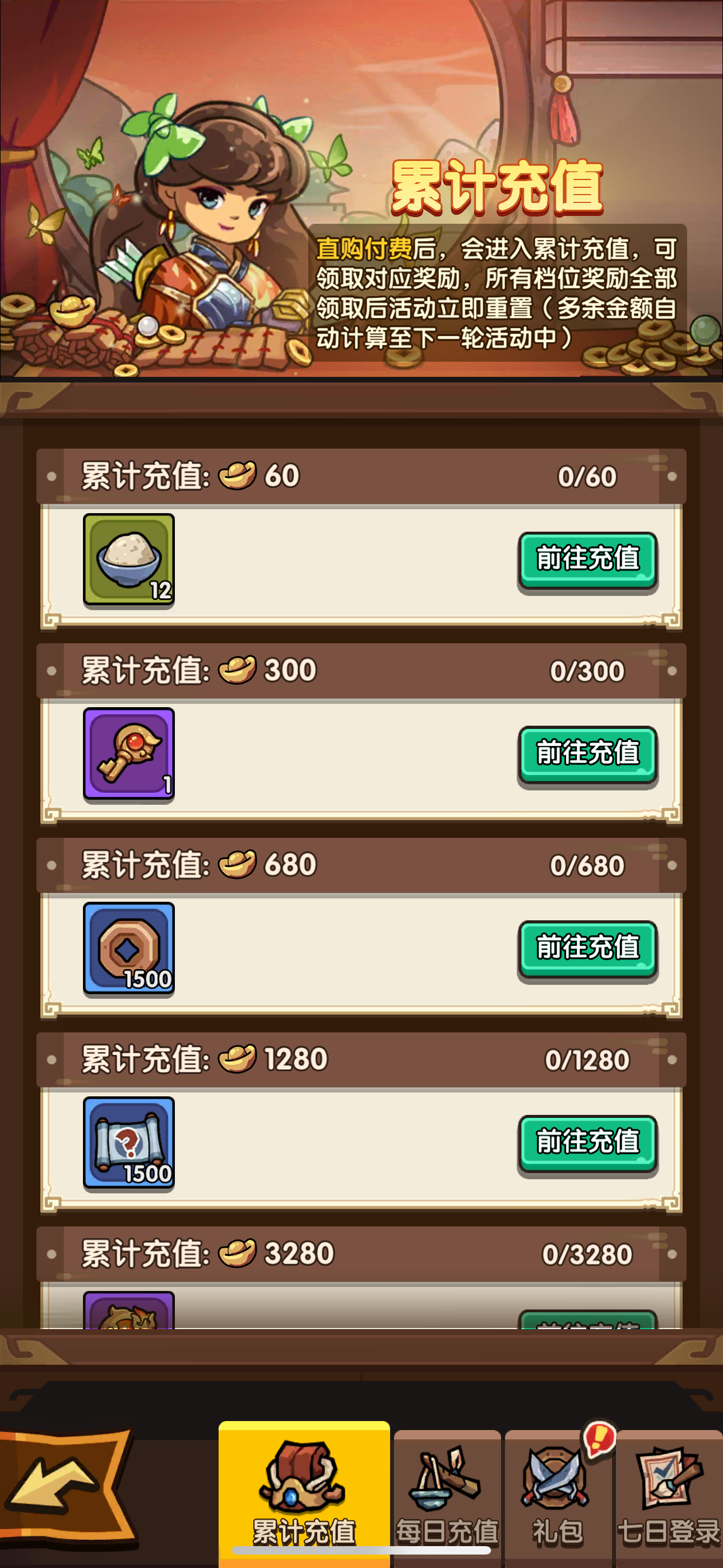Viewport: 723px width, 1568px height.
Task: Click 前往充值 for the 60 tier
Action: tap(587, 560)
